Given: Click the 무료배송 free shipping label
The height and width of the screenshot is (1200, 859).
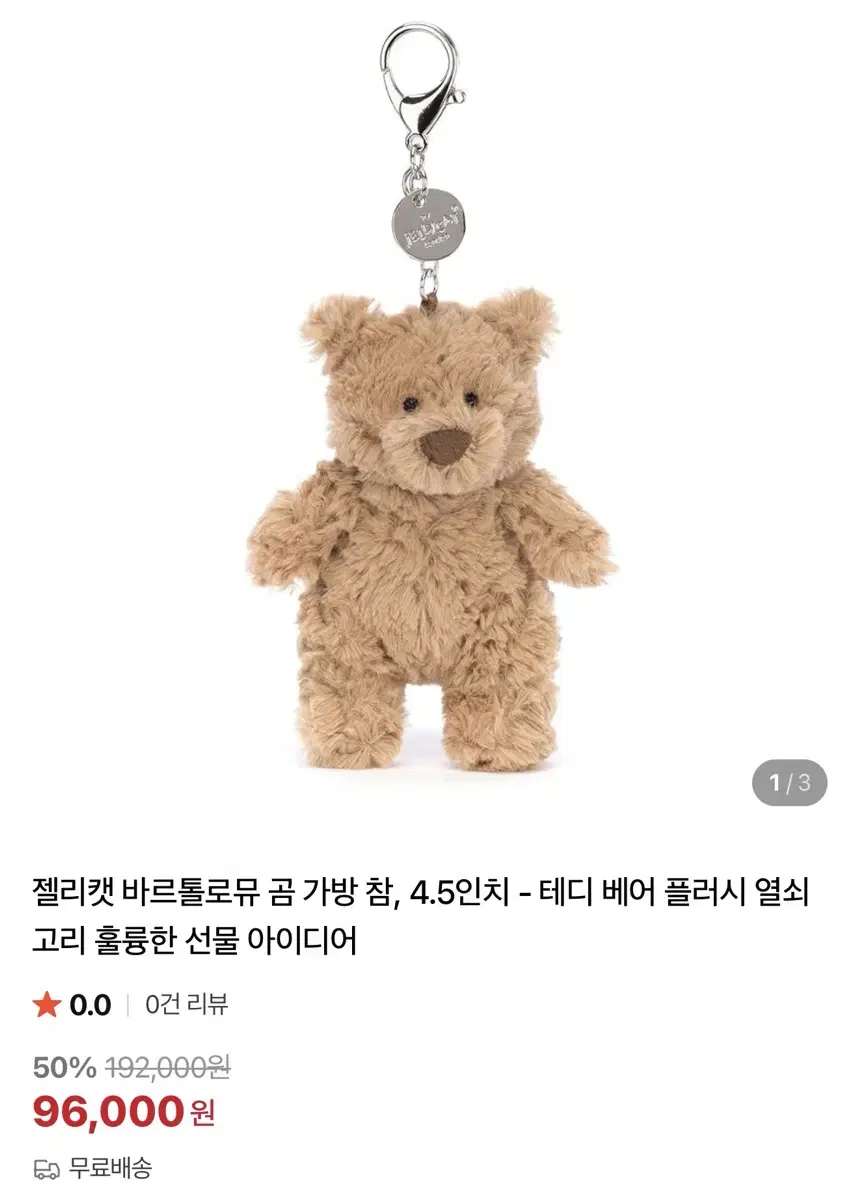Looking at the screenshot, I should click(x=110, y=1166).
